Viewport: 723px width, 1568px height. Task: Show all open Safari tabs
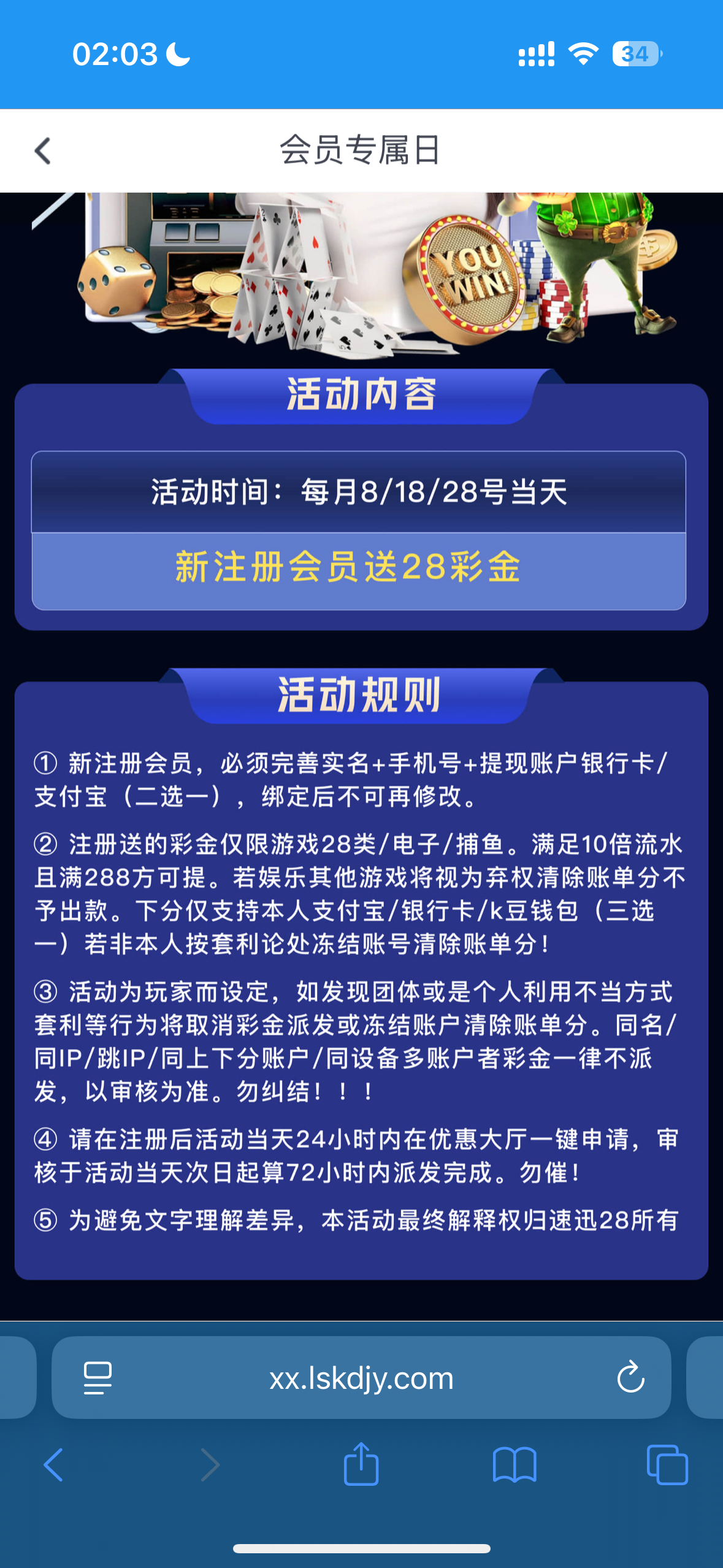pyautogui.click(x=667, y=1465)
